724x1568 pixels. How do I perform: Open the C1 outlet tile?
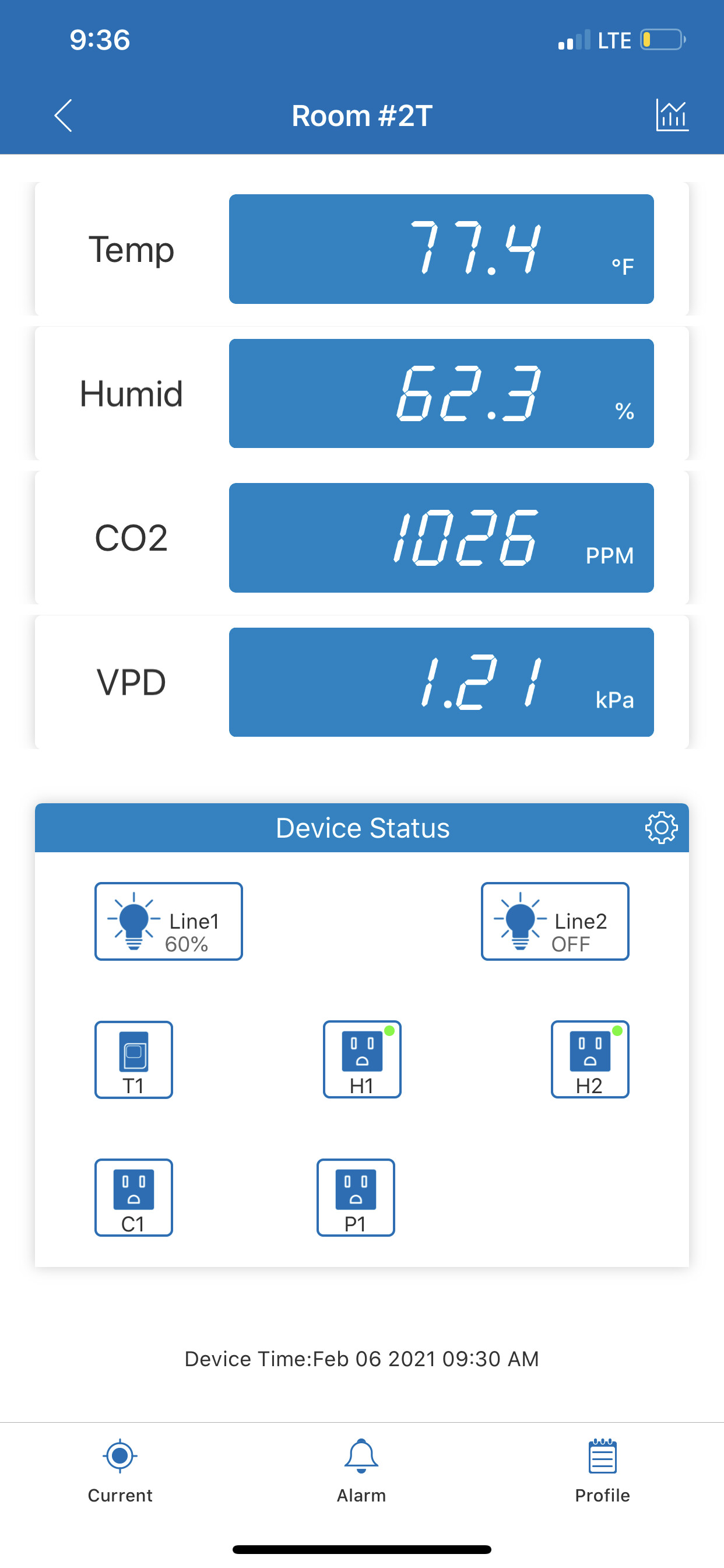134,1198
